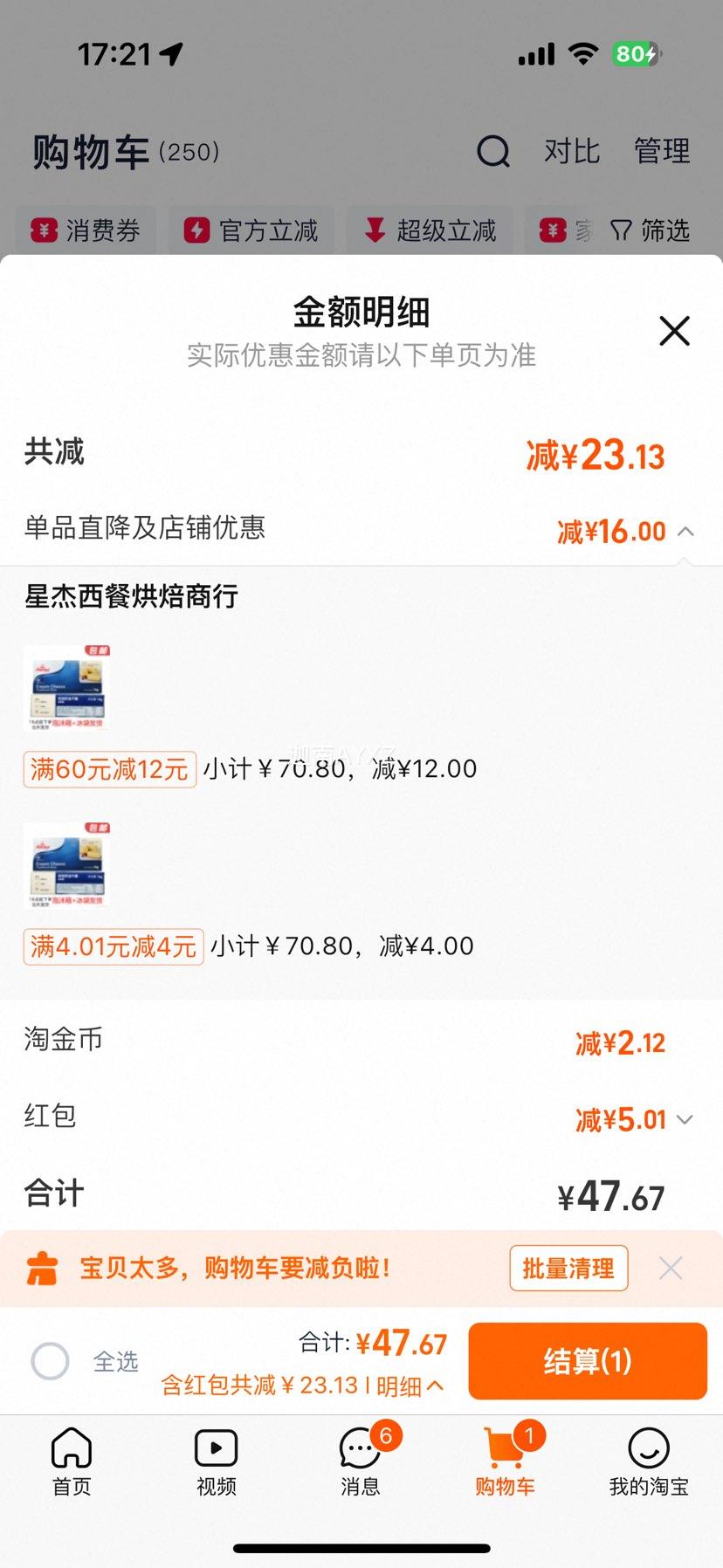The width and height of the screenshot is (723, 1568).
Task: Tap the 超级立减 filter chip
Action: pos(430,230)
